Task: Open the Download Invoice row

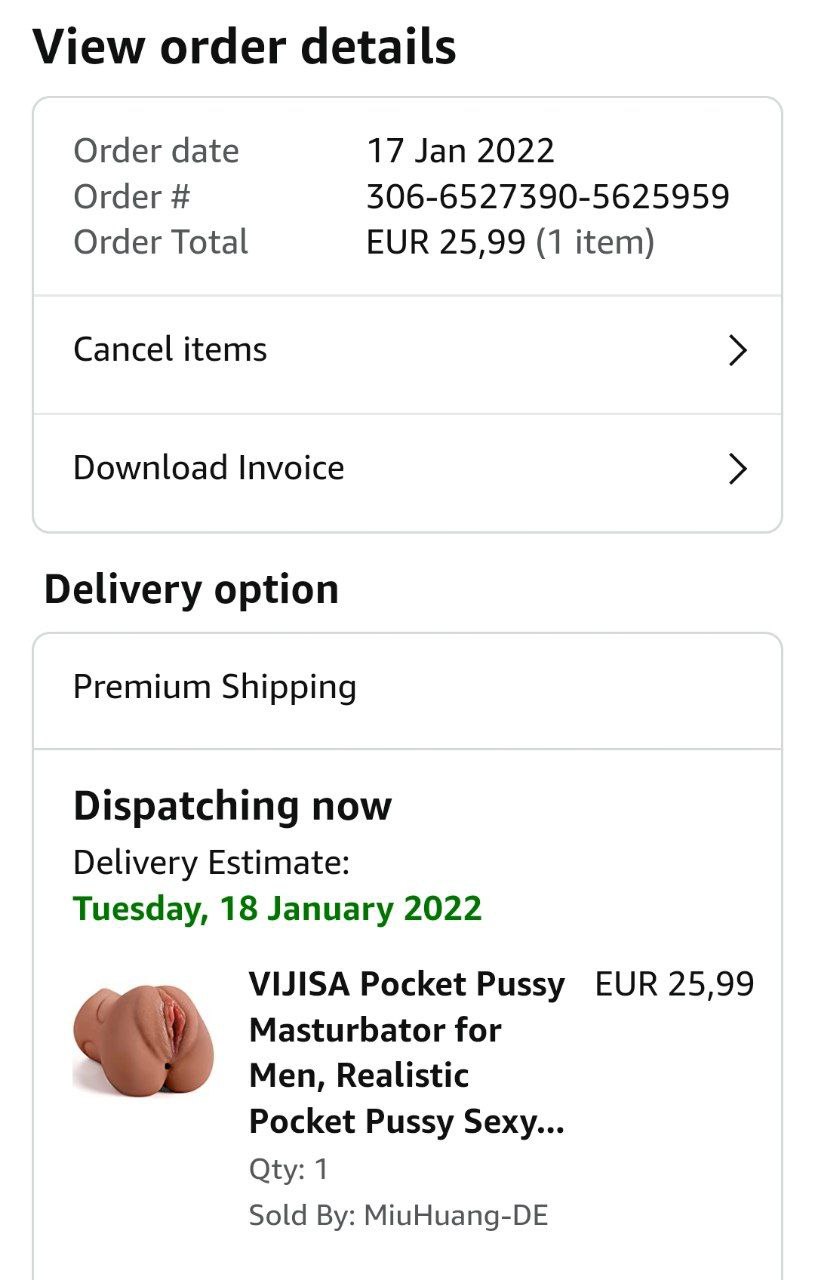Action: pos(407,469)
